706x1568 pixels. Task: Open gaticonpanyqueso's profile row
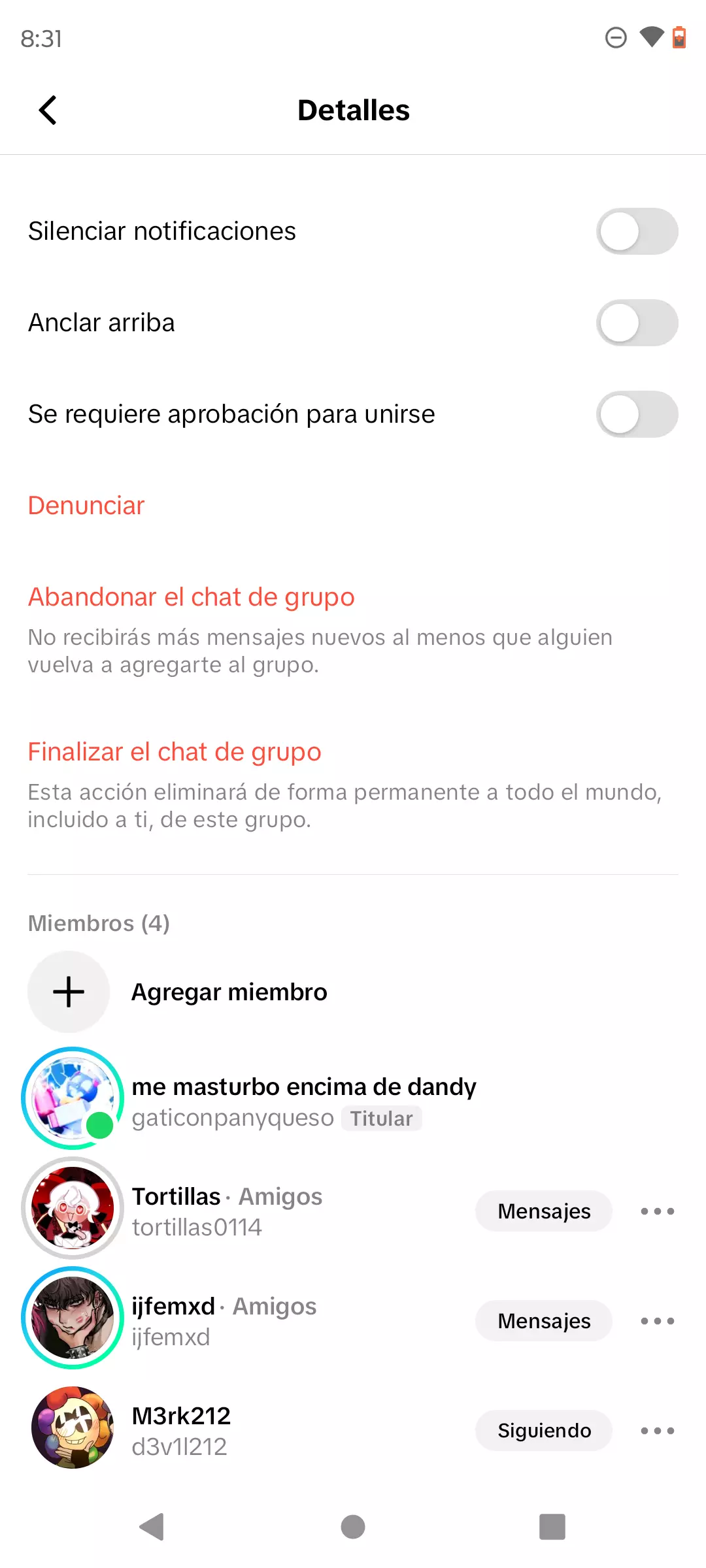pyautogui.click(x=303, y=1101)
